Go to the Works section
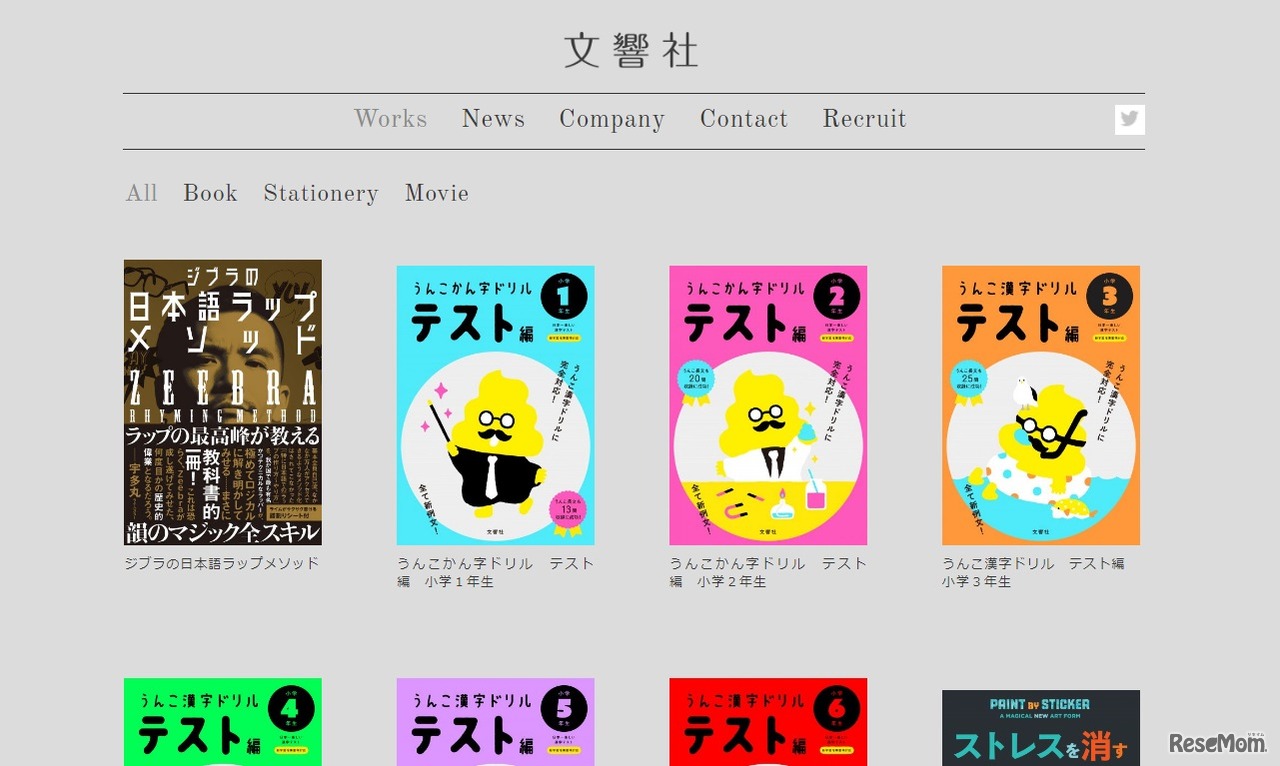 pos(390,119)
